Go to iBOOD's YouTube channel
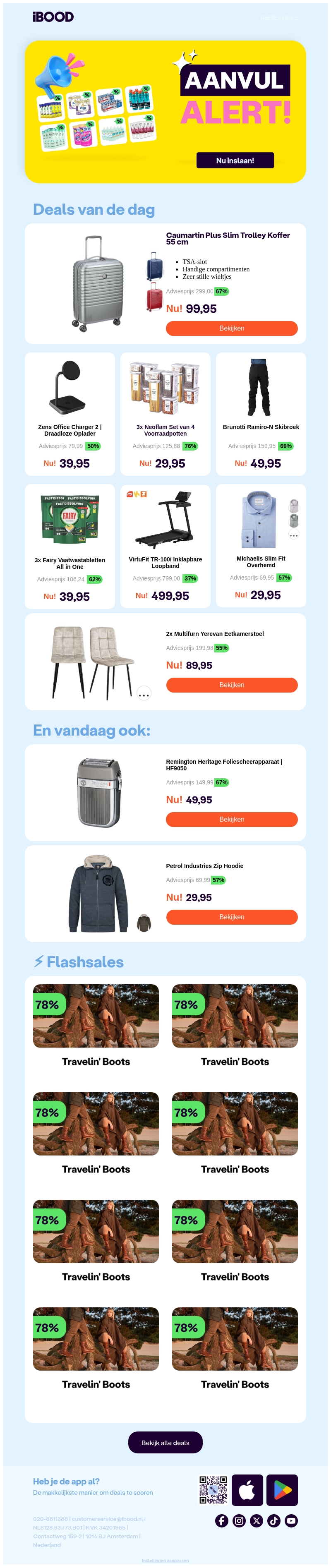This screenshot has width=331, height=1568. pos(291,1521)
